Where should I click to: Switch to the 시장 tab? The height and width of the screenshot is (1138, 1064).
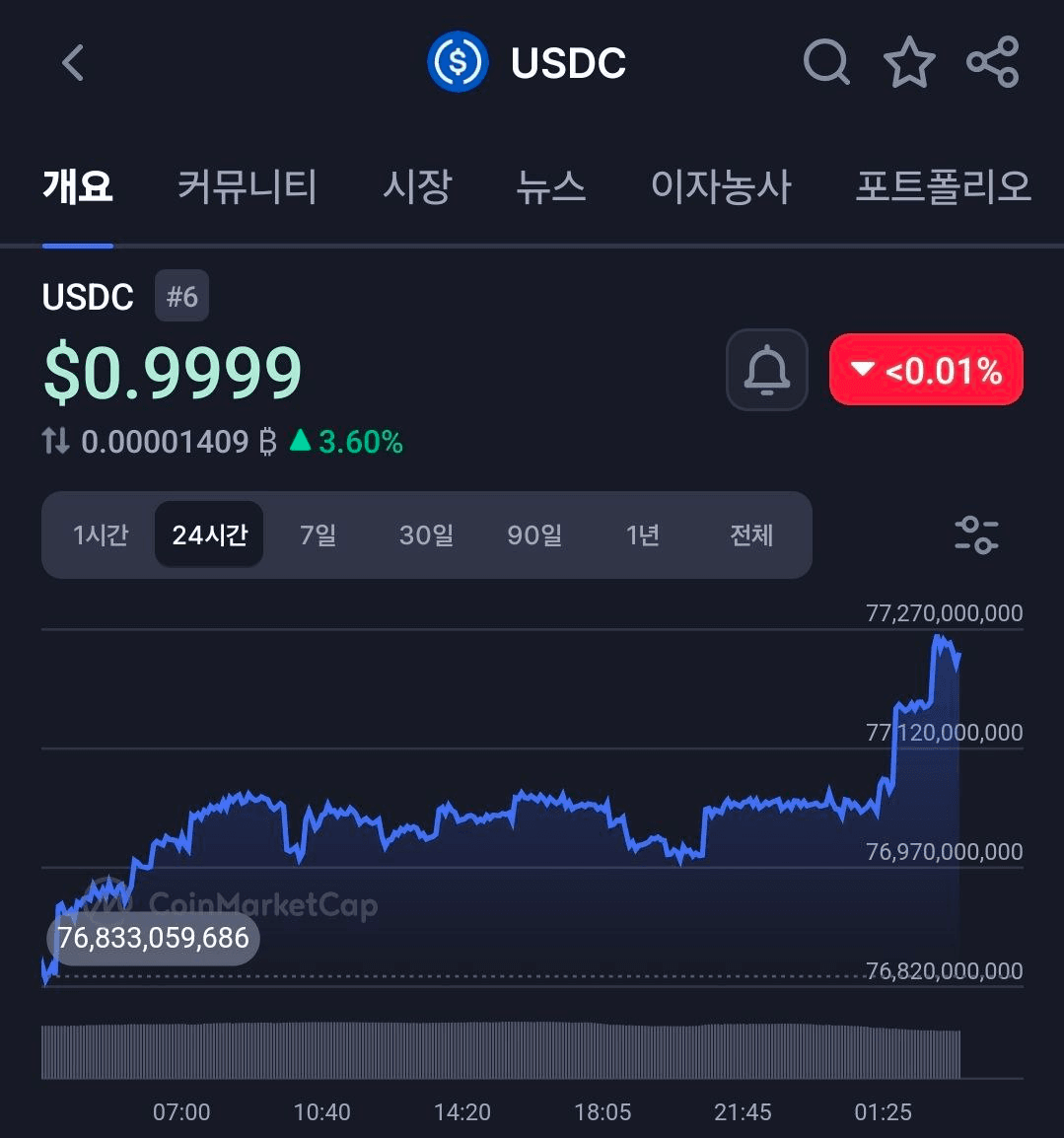[417, 187]
